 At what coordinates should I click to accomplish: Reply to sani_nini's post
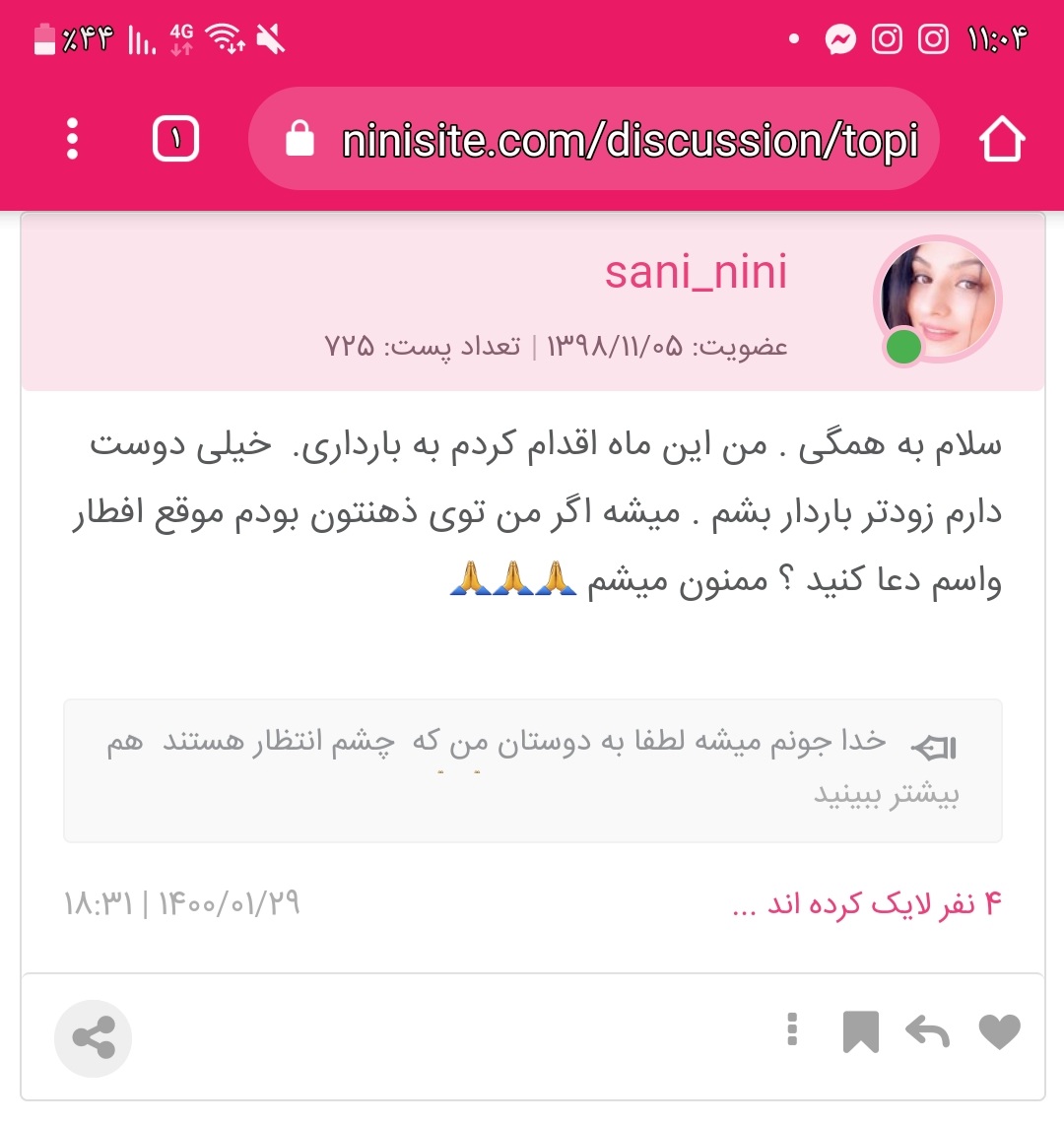click(x=927, y=1032)
